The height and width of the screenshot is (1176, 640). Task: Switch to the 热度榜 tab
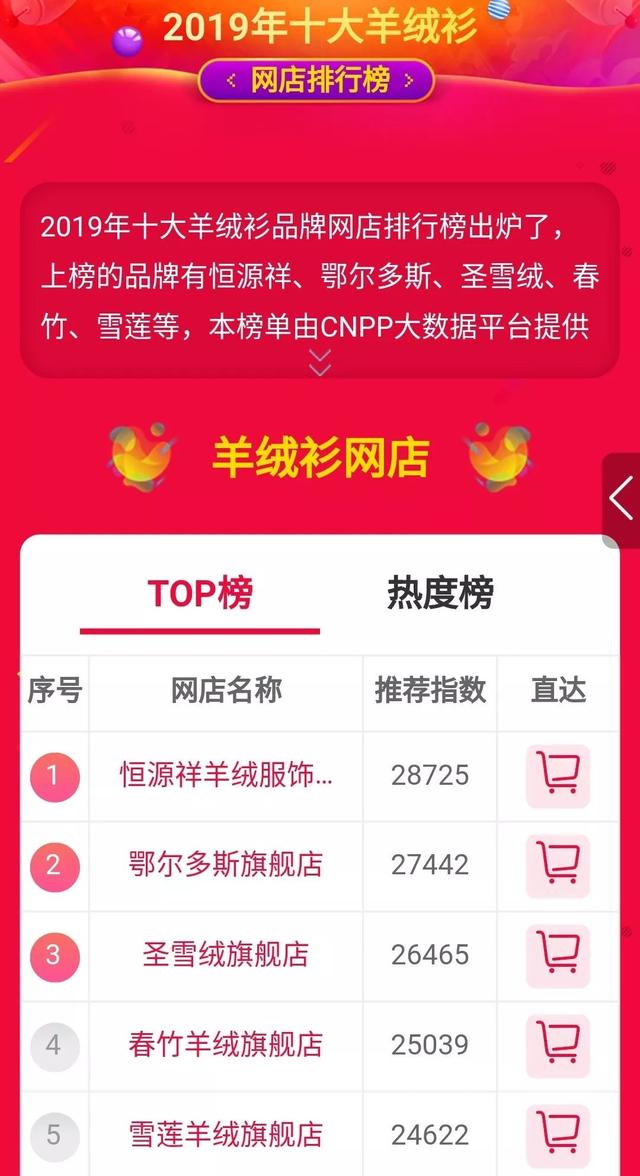pos(440,593)
